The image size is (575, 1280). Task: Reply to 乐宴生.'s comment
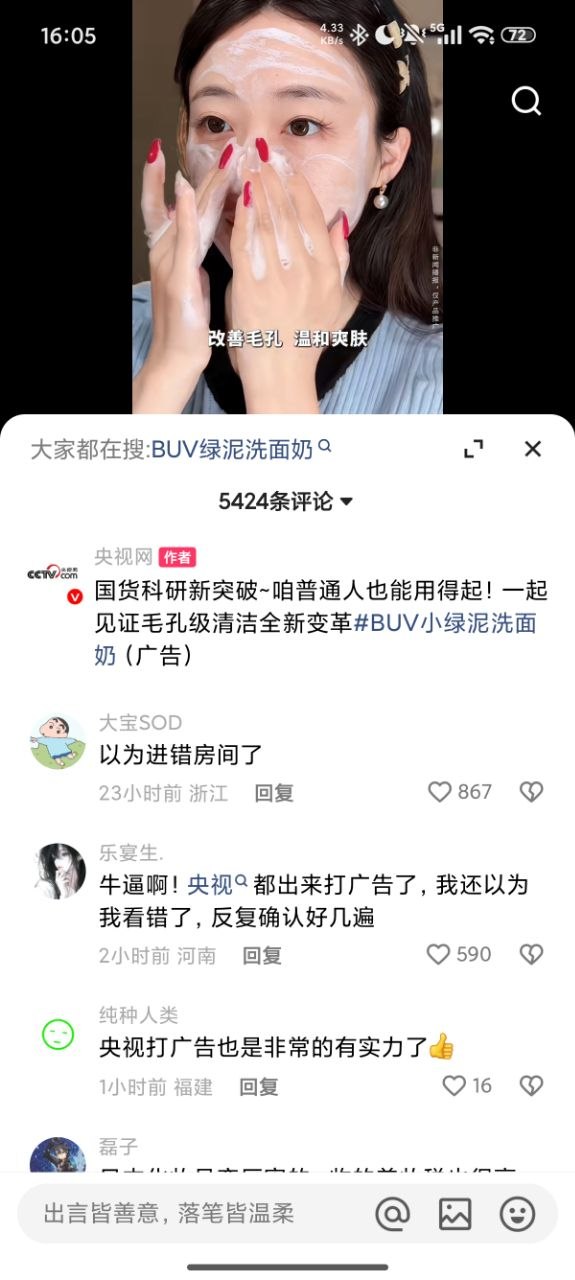[x=262, y=955]
